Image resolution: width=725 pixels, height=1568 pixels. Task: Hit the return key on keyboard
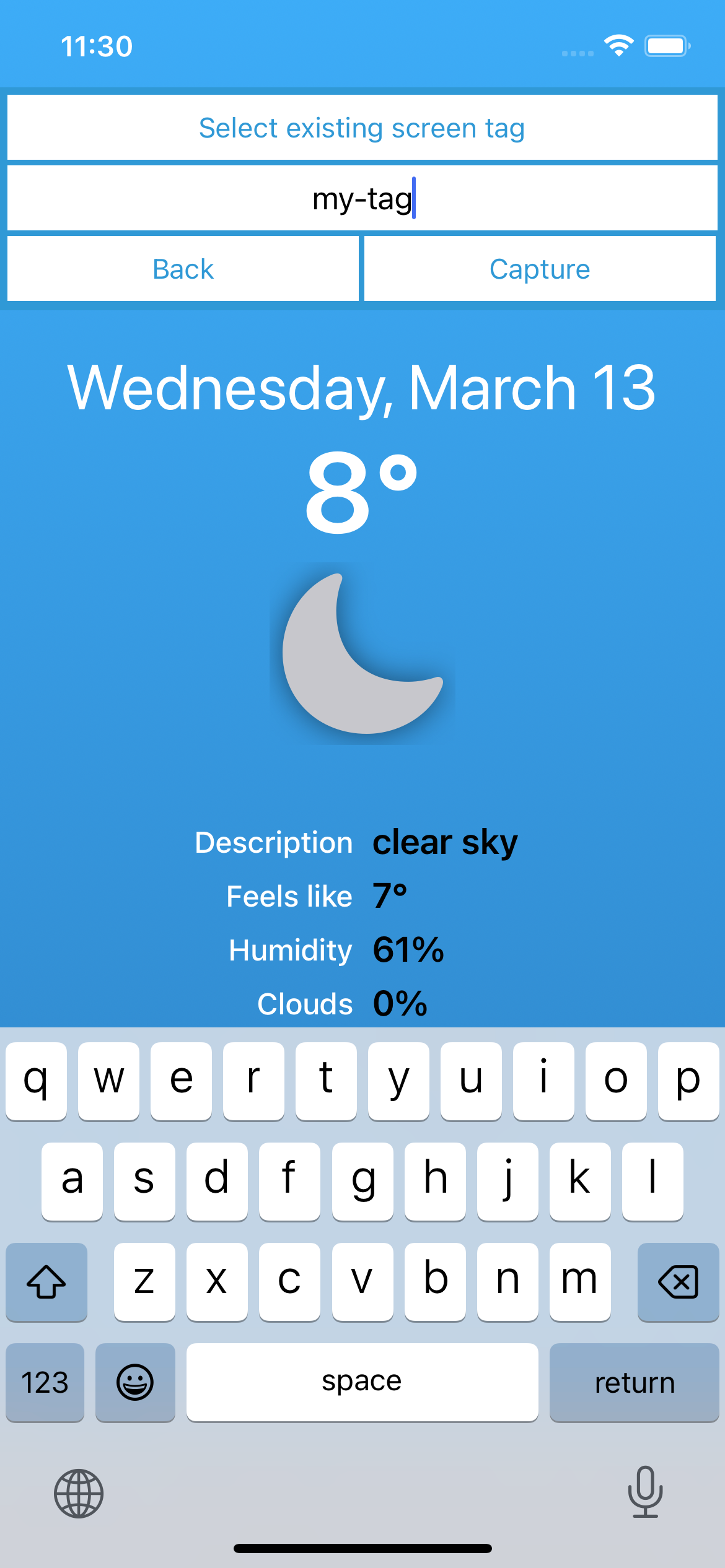pyautogui.click(x=634, y=1382)
